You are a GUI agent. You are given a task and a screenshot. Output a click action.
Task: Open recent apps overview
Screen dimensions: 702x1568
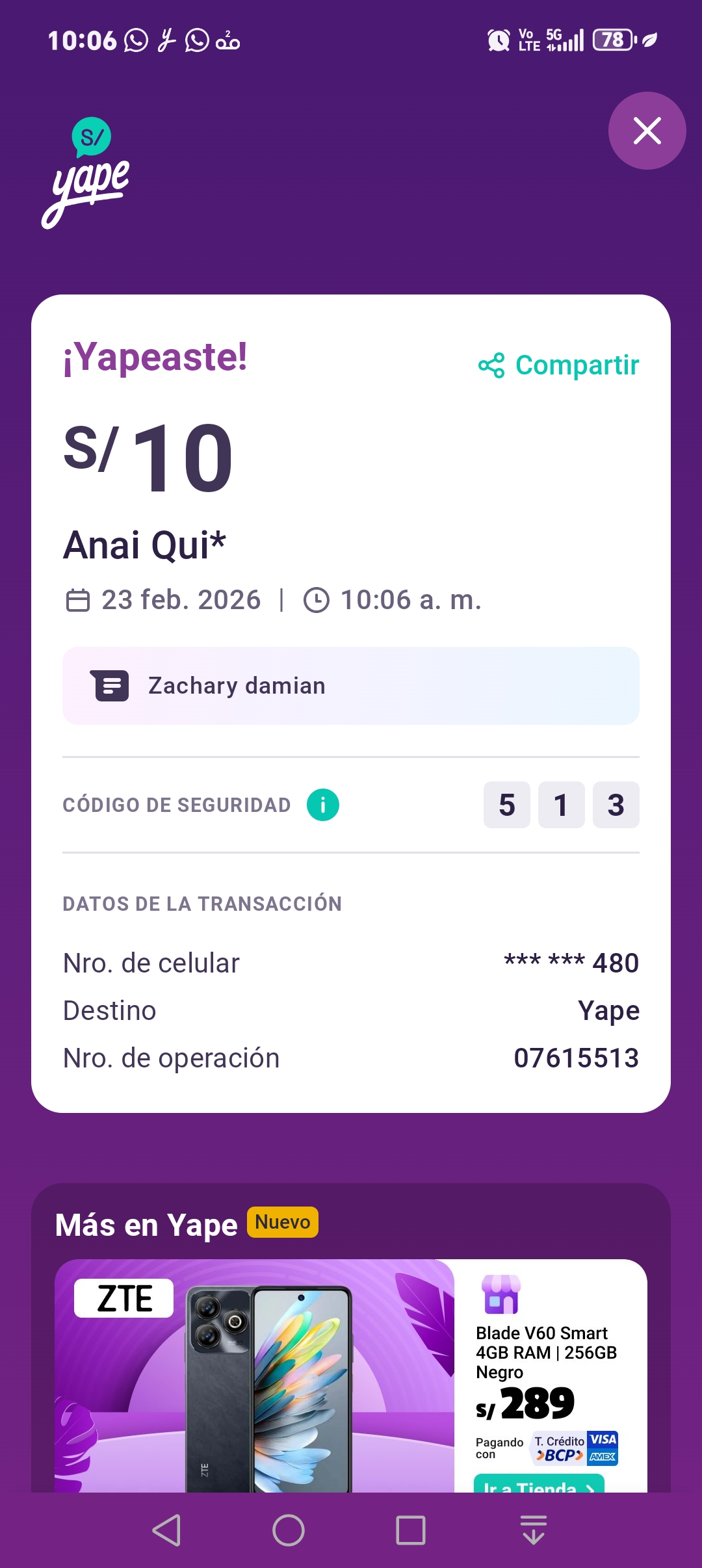click(411, 1530)
